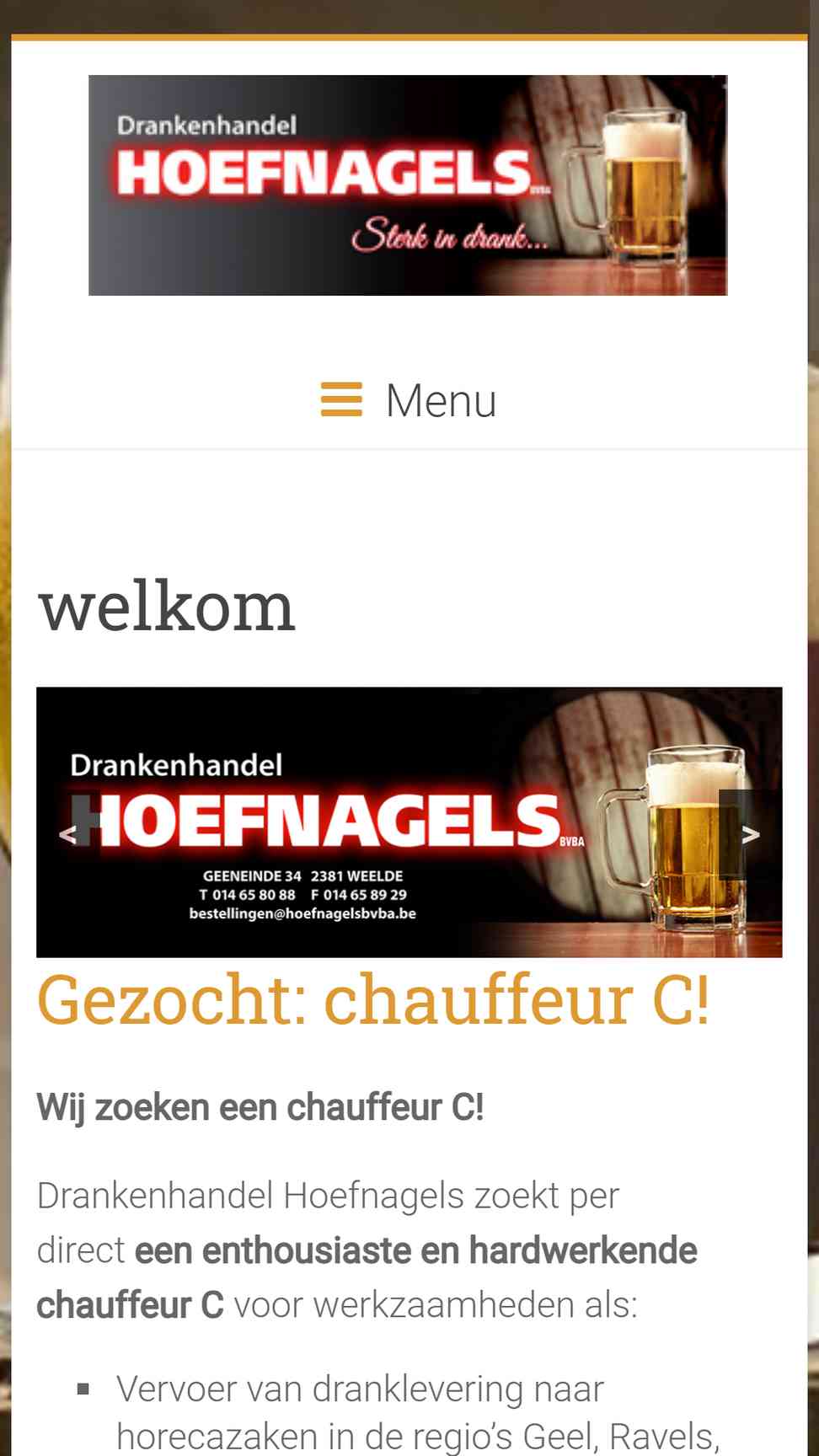Open the Menu hamburger navigation
819x1456 pixels.
click(409, 400)
